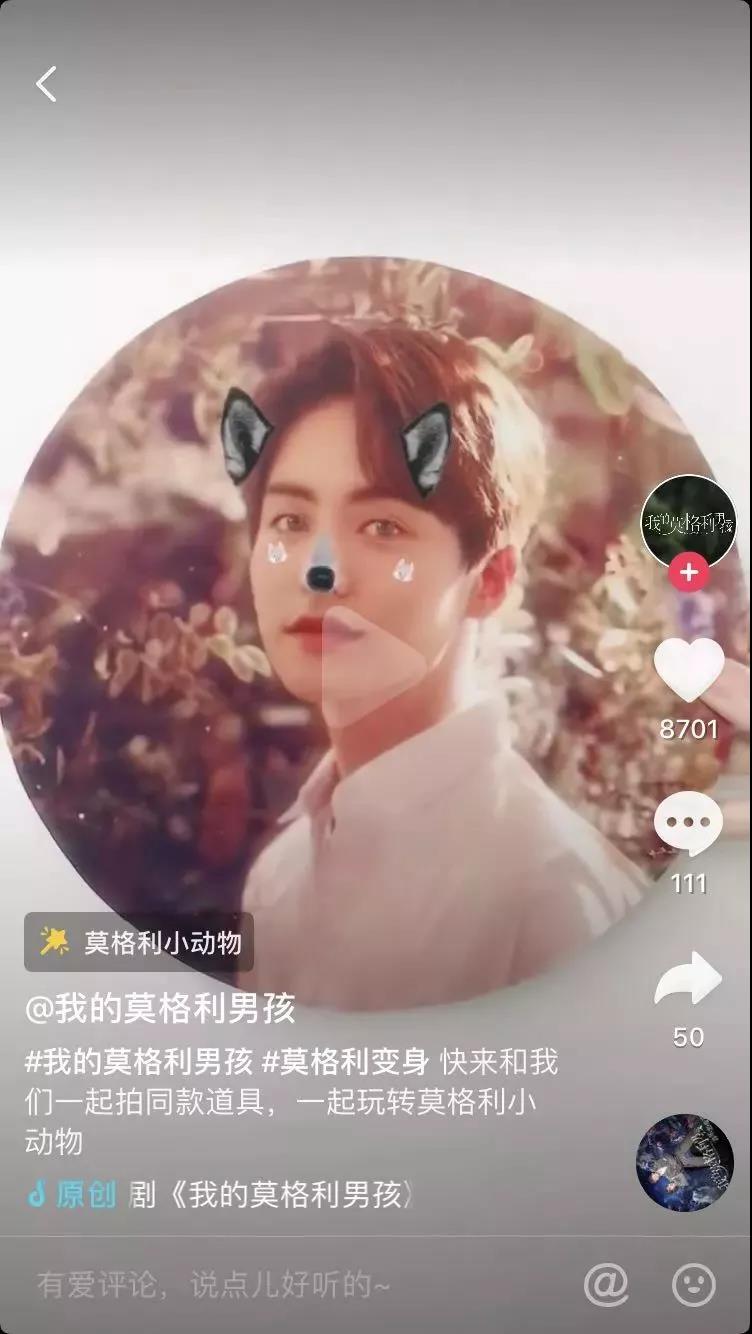The width and height of the screenshot is (752, 1334).
Task: Open @我的莫格利男孩 username link
Action: [x=160, y=1009]
